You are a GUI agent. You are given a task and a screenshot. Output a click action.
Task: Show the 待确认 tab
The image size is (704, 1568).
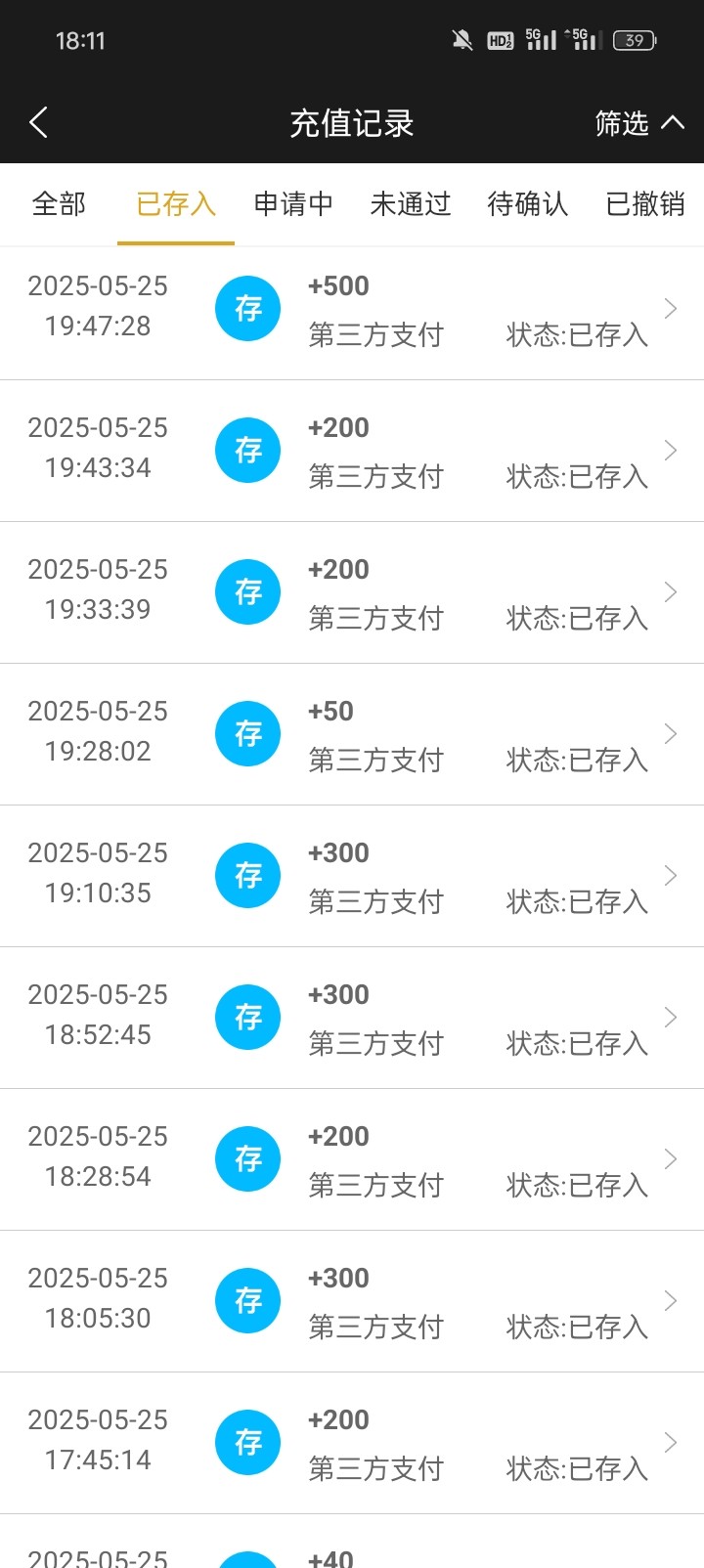[528, 204]
